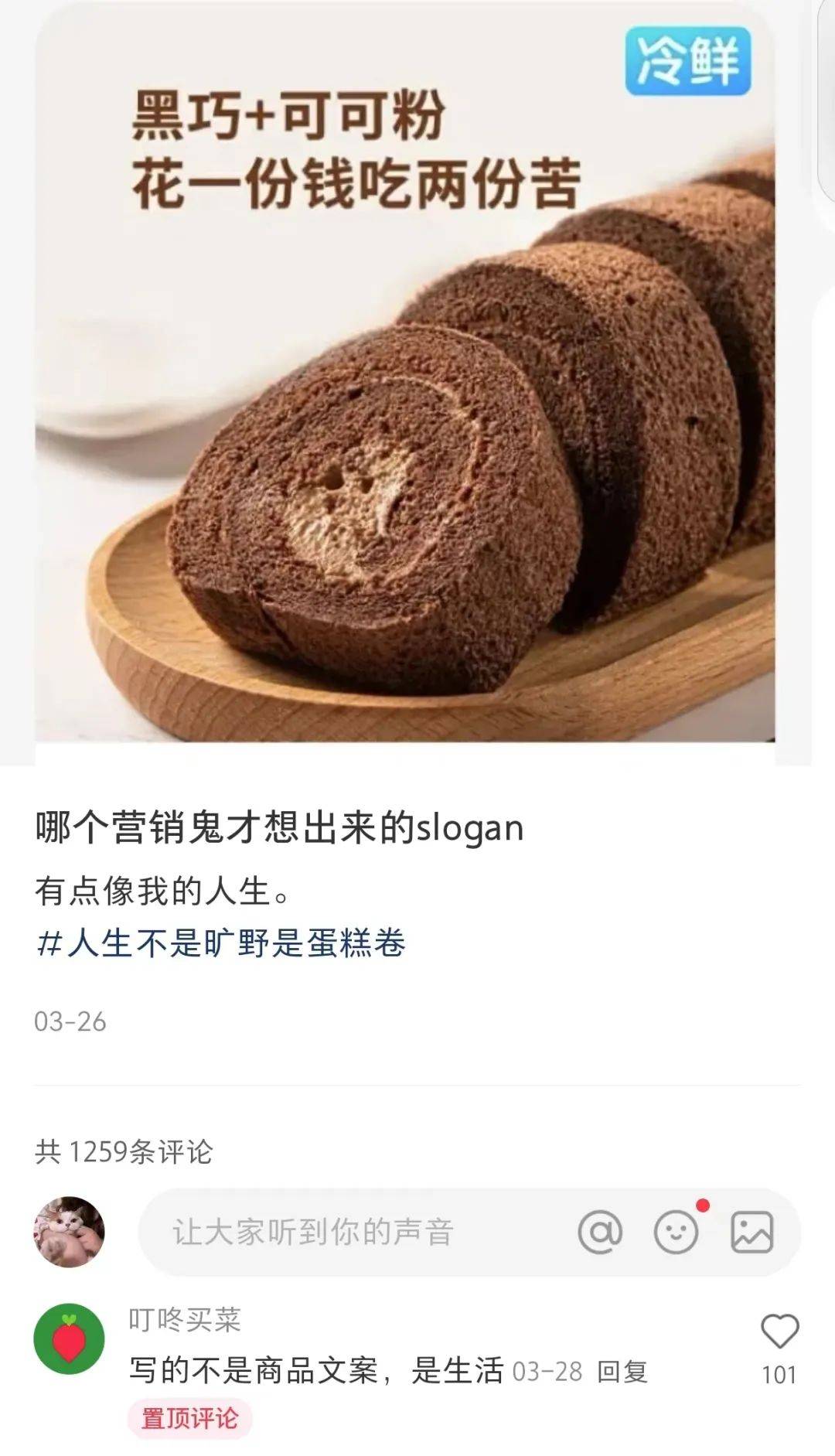Open 叮咚买菜's profile avatar
Screen dimensions: 835x1456
pos(70,1339)
